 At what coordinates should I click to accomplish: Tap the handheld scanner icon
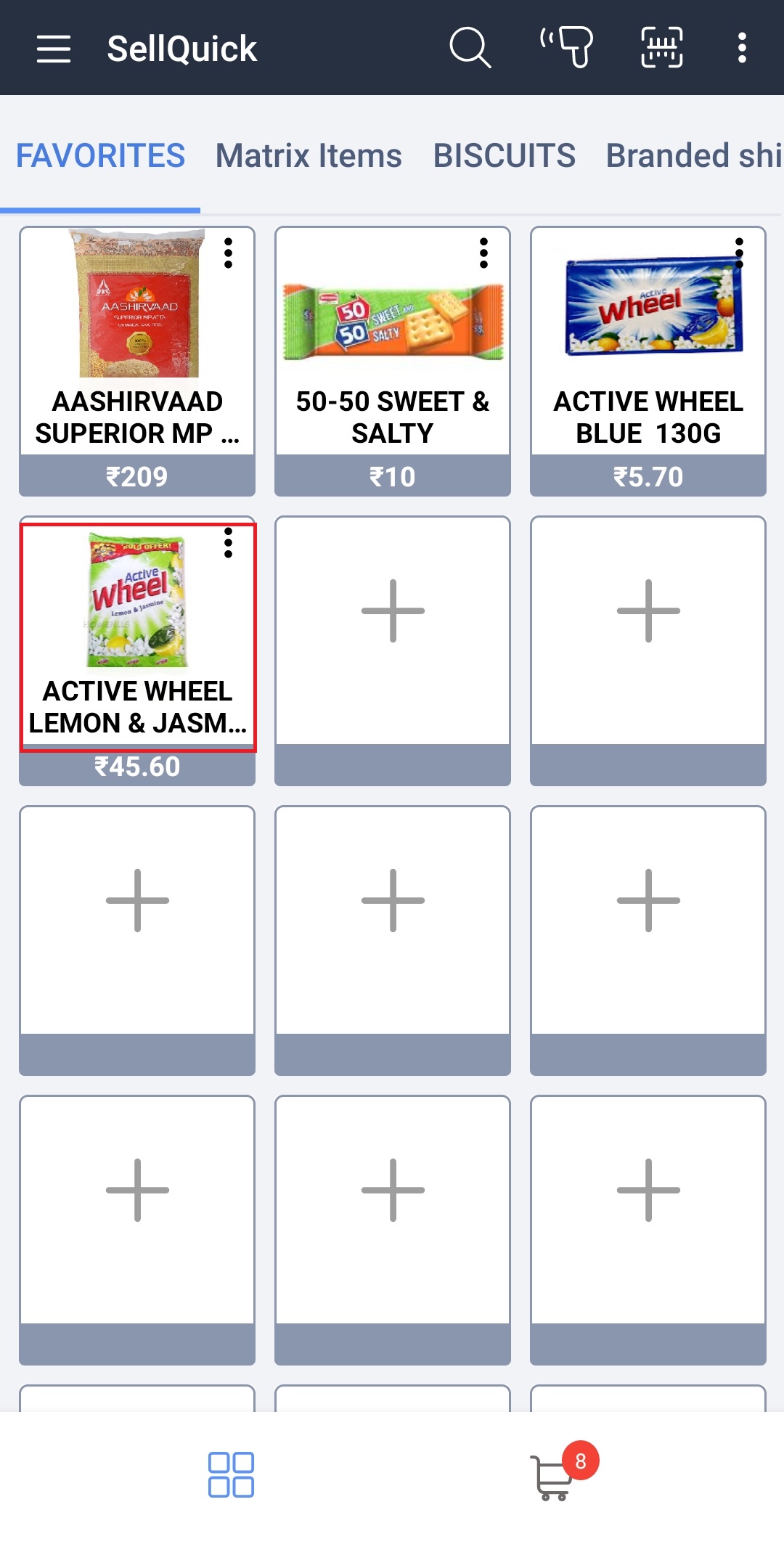coord(567,48)
